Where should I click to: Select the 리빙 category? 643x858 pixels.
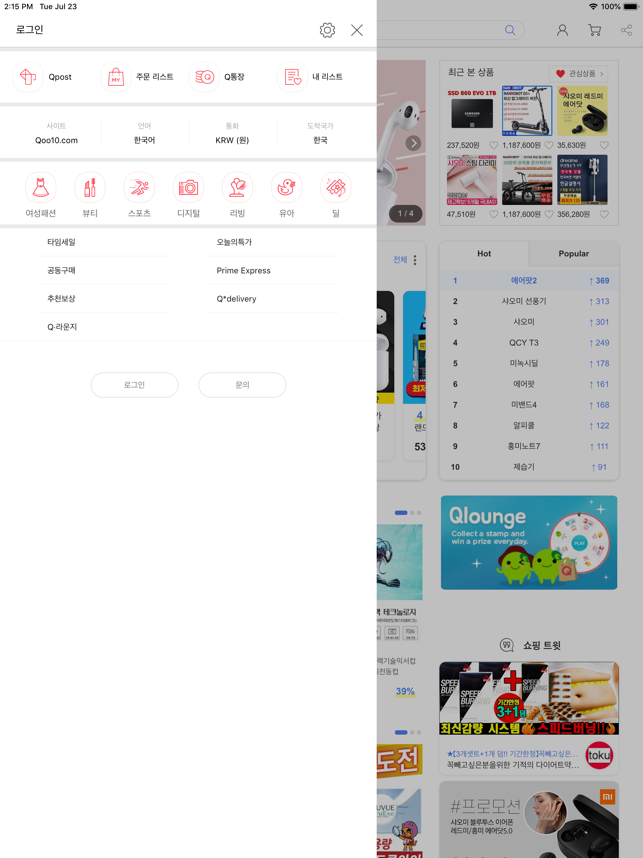pyautogui.click(x=237, y=195)
